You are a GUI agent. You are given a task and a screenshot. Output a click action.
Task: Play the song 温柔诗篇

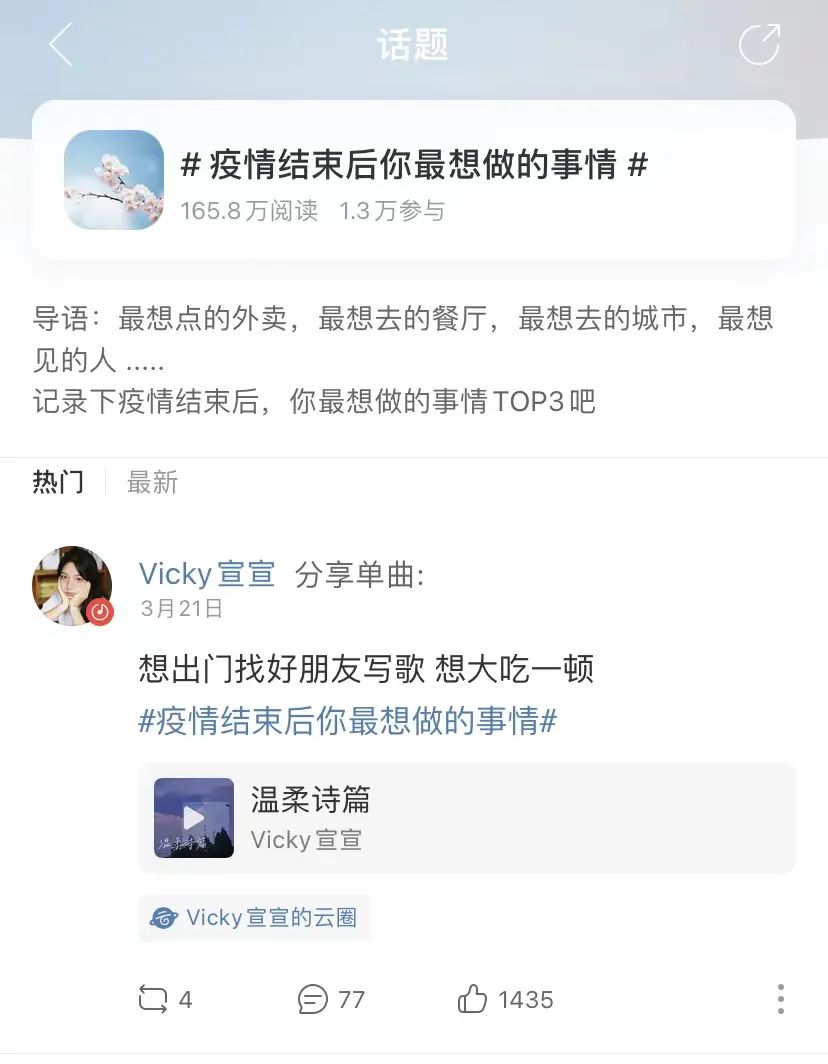coord(194,818)
